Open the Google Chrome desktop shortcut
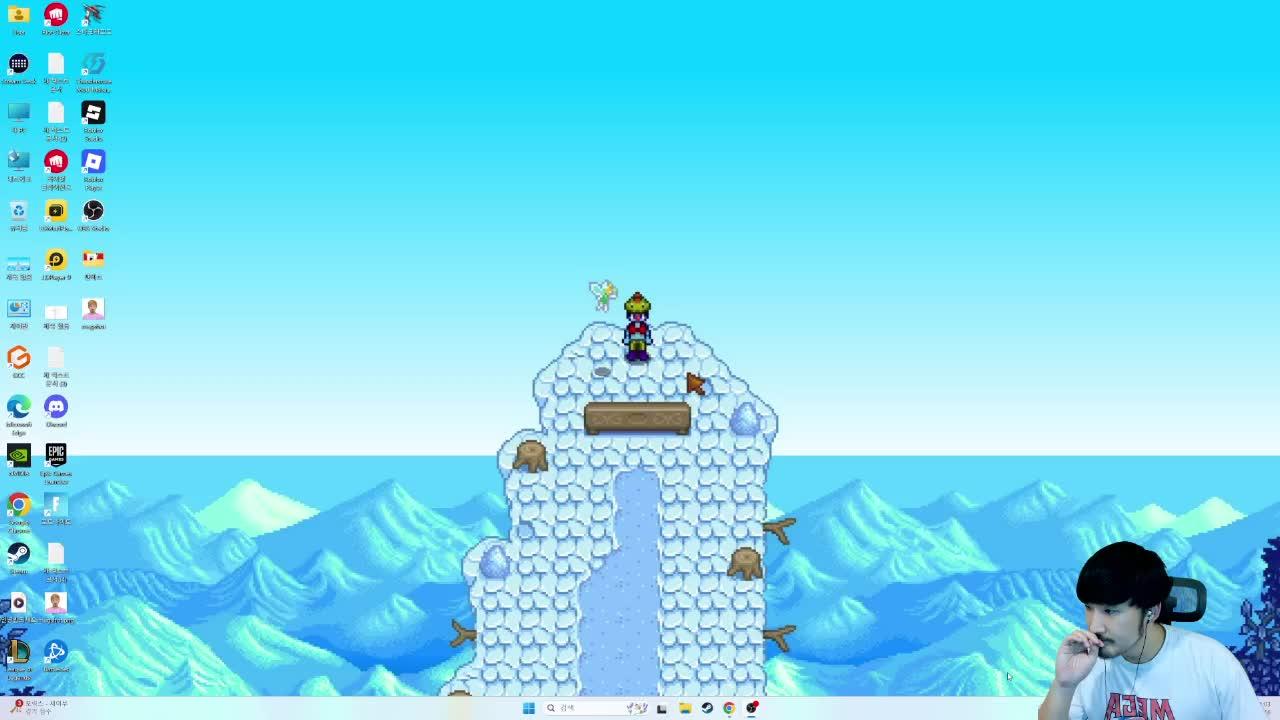Viewport: 1280px width, 720px height. coord(19,505)
